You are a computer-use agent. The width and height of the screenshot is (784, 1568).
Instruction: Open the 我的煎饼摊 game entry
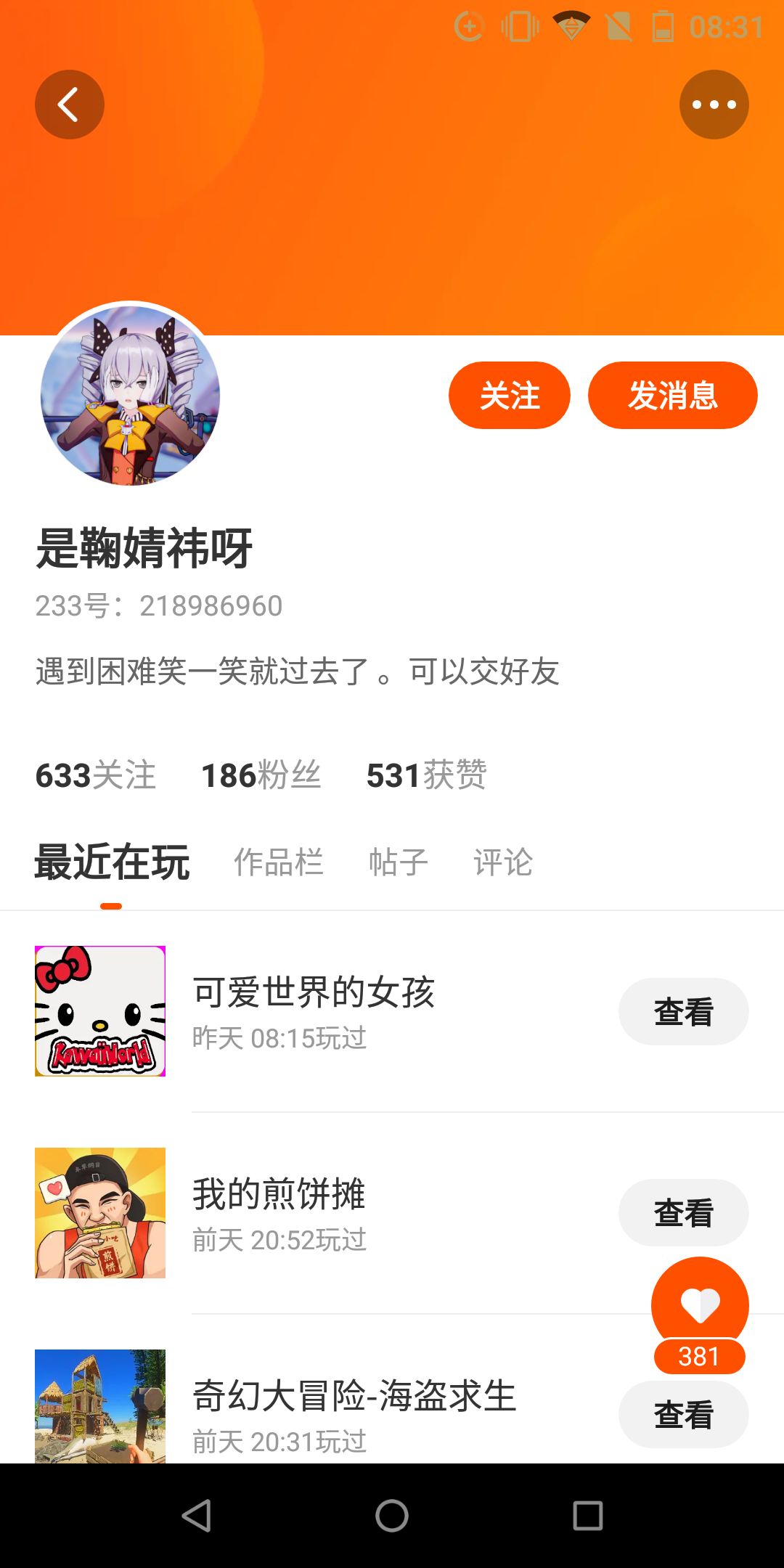[x=392, y=1213]
